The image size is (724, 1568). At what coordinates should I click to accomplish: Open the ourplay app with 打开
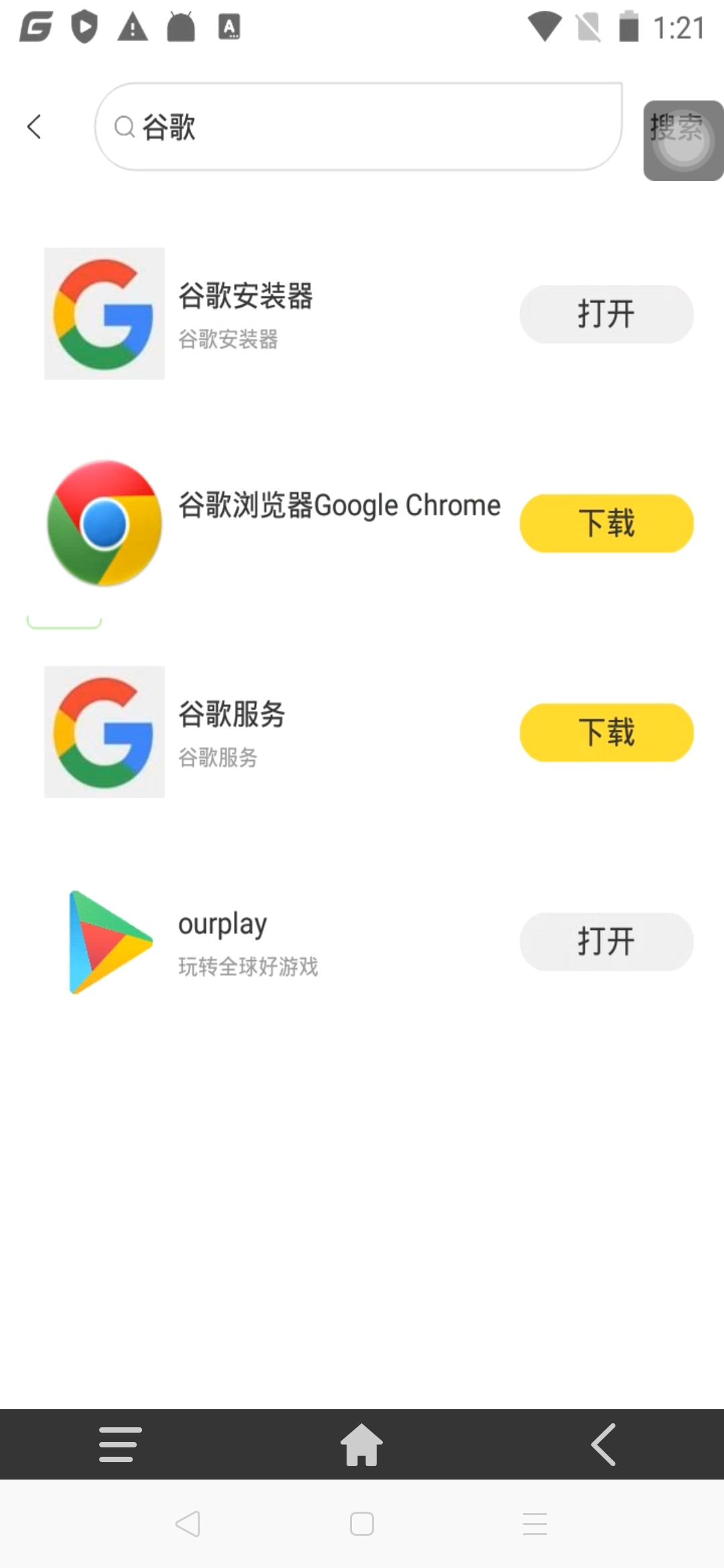[x=606, y=941]
